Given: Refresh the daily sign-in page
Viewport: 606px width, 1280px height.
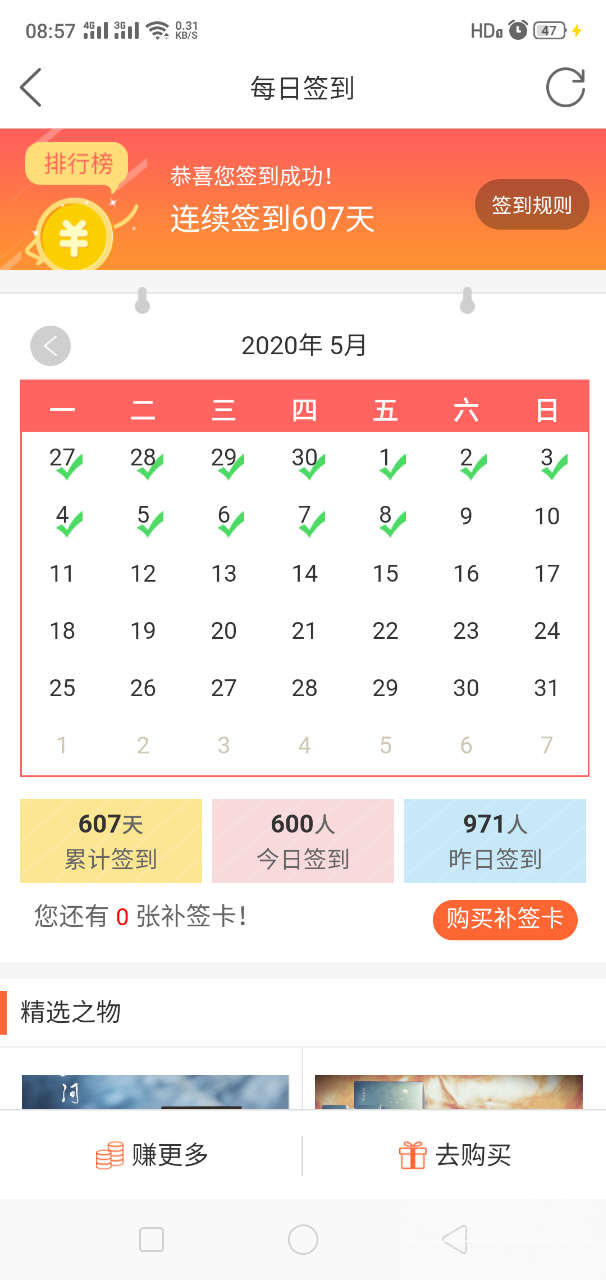Looking at the screenshot, I should [565, 88].
